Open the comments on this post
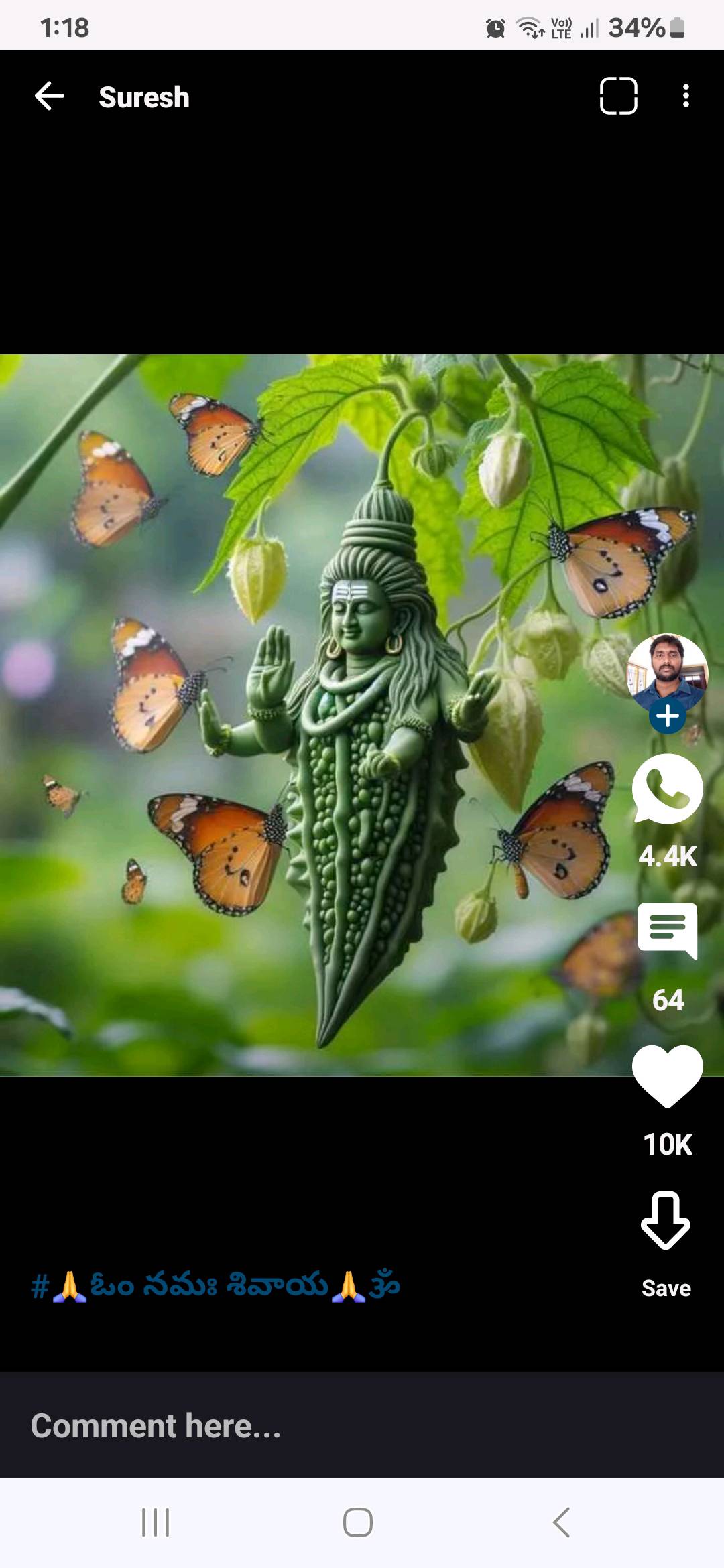This screenshot has height=1568, width=724. (x=667, y=931)
